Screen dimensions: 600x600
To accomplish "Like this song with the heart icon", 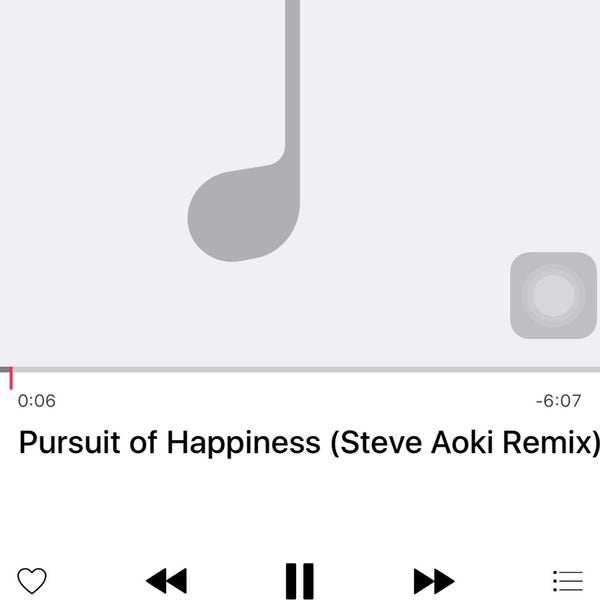I will 32,580.
